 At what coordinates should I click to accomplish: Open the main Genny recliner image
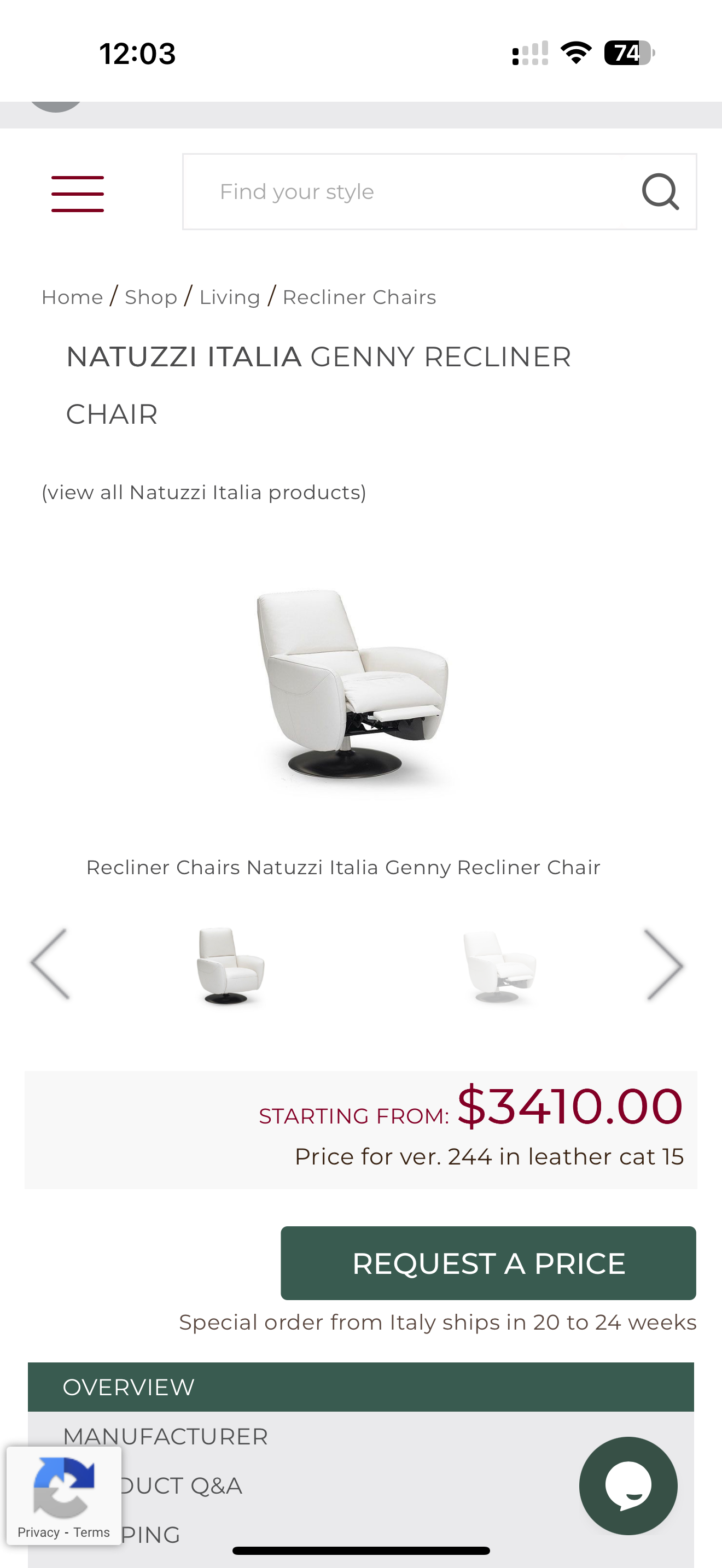[x=353, y=685]
